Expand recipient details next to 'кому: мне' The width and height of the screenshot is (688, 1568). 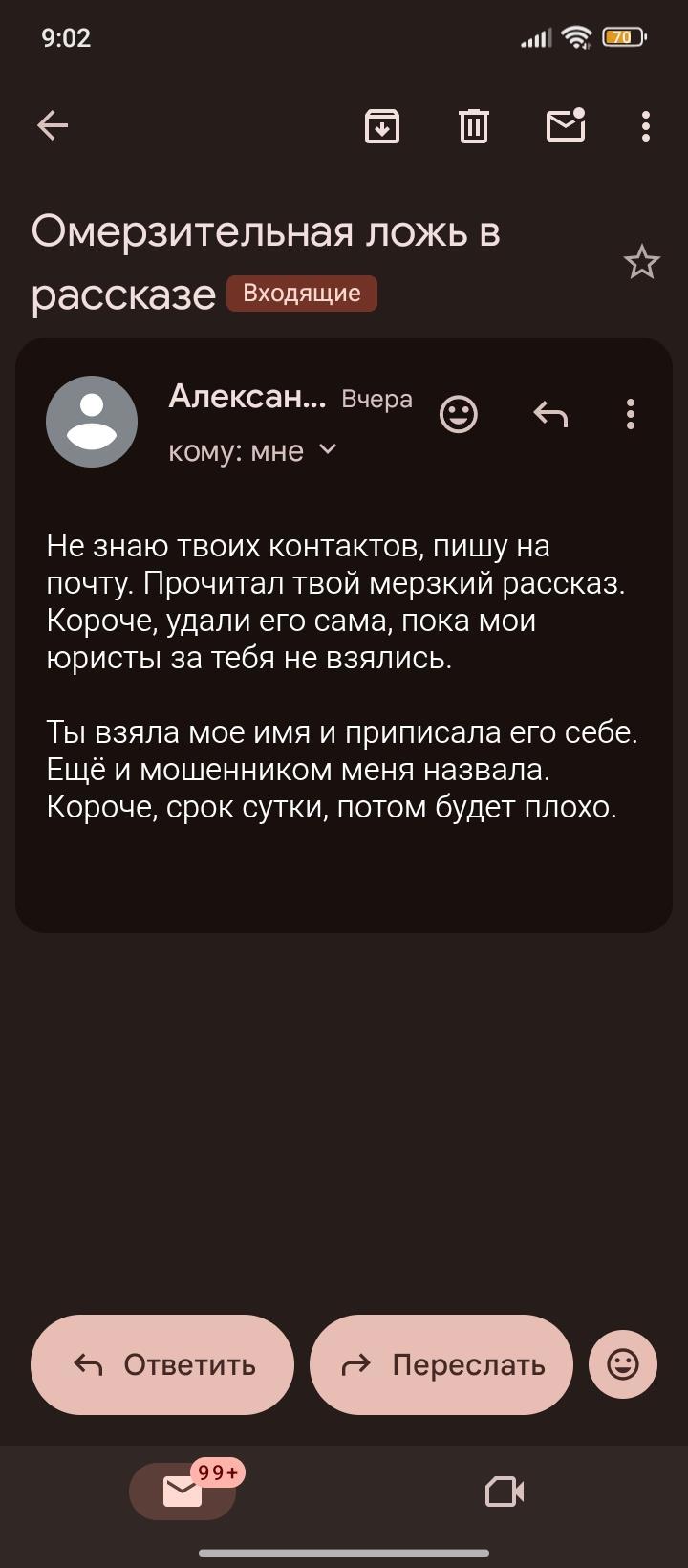click(328, 449)
